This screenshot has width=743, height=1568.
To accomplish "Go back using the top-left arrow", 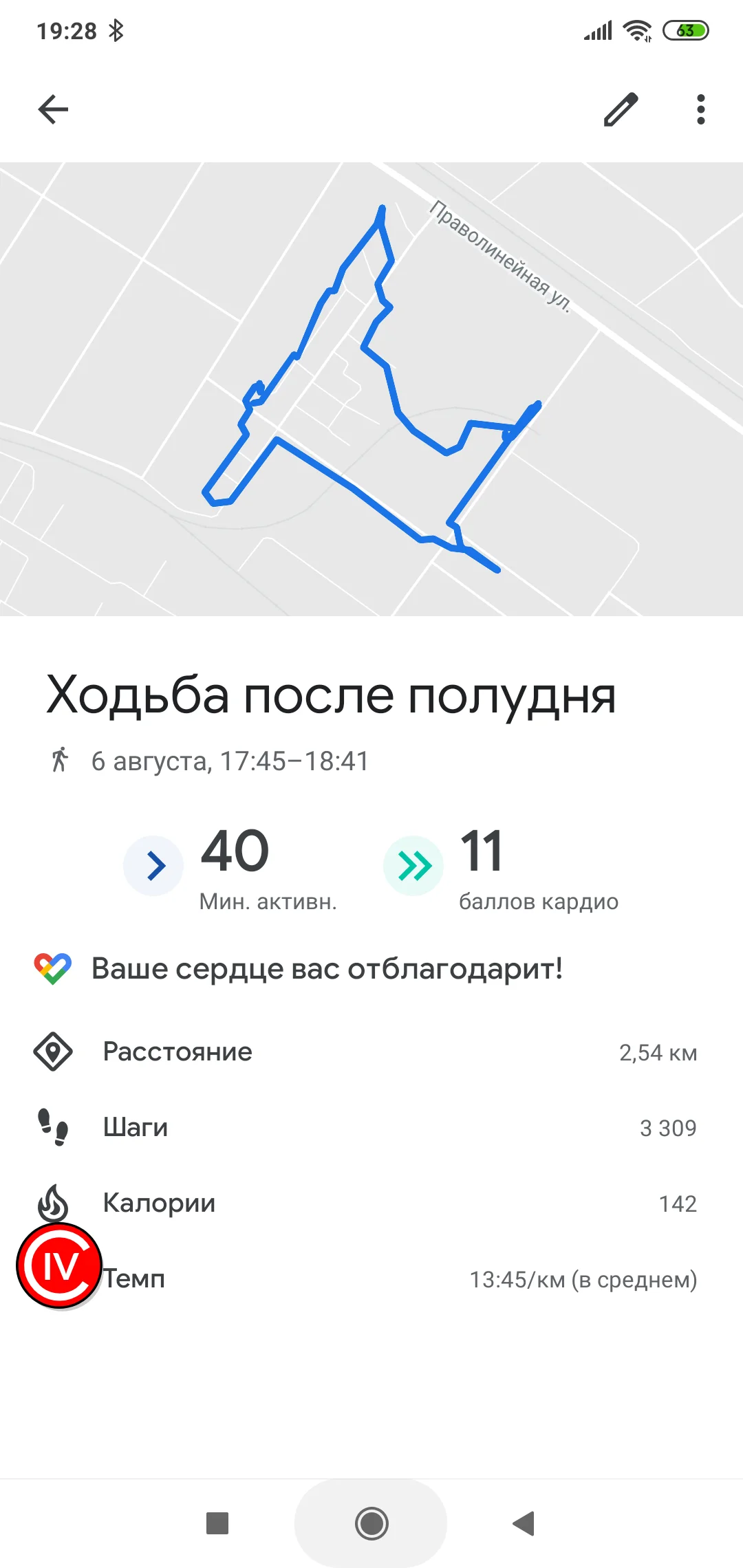I will (53, 109).
